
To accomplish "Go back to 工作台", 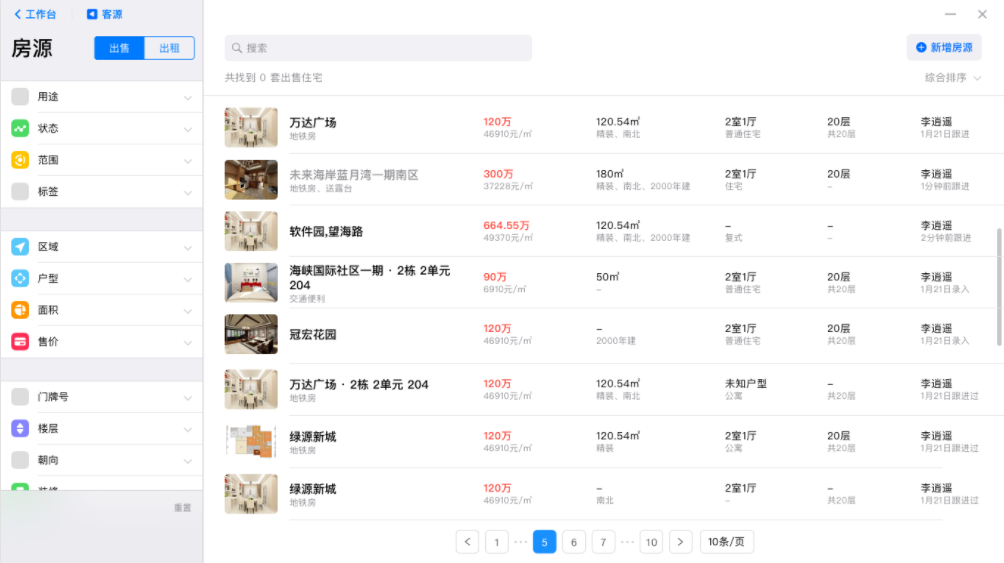I will tap(35, 15).
